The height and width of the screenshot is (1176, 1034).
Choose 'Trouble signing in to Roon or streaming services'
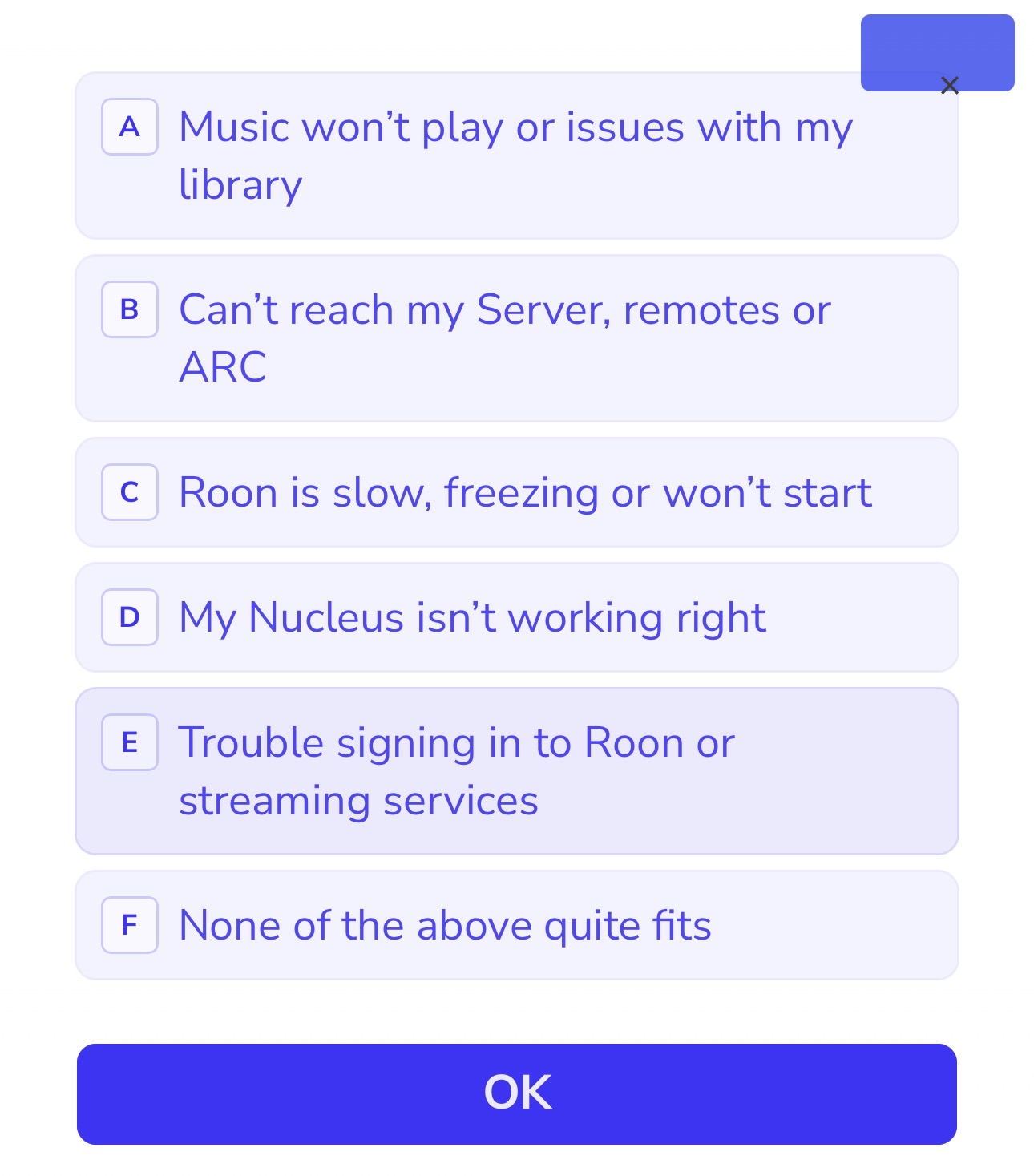516,771
